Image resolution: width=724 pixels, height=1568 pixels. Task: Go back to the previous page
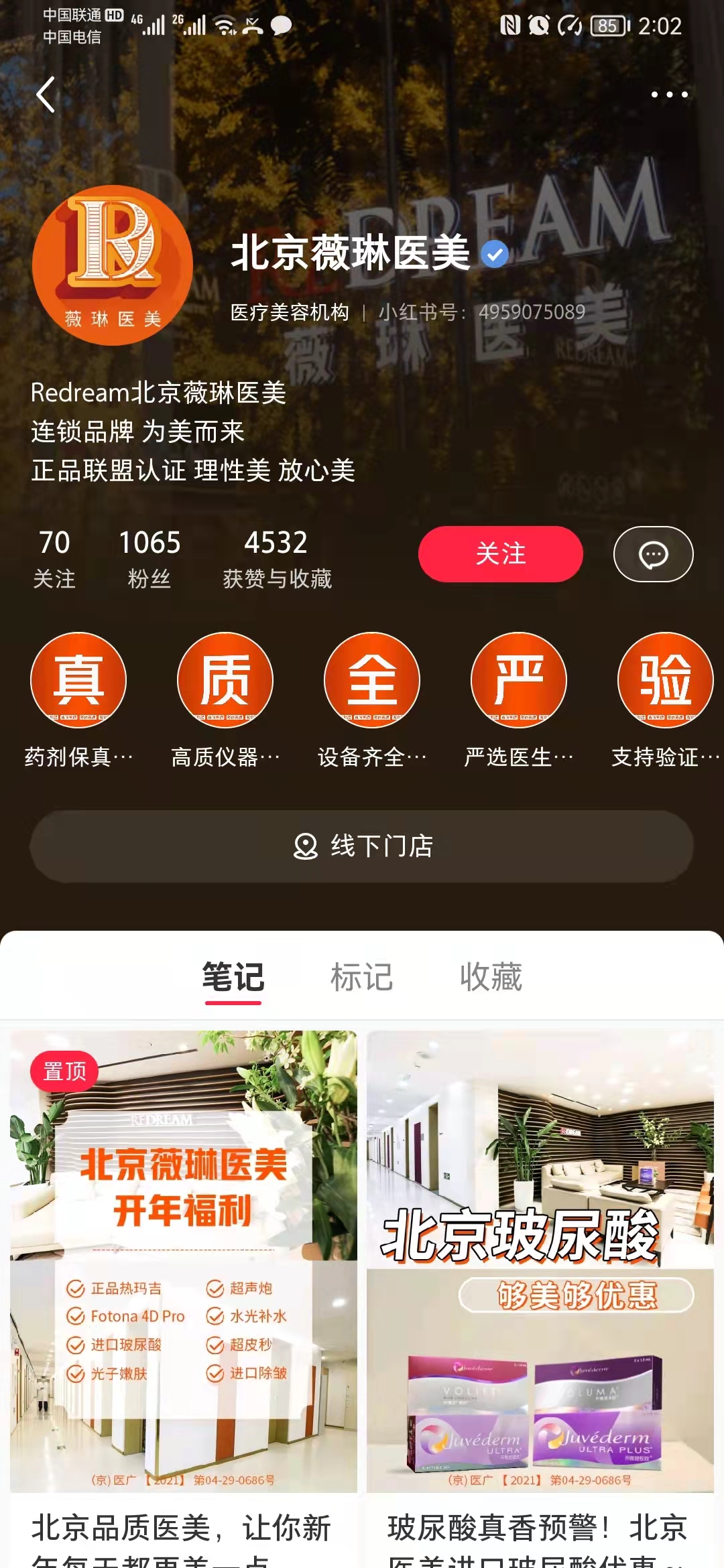46,94
